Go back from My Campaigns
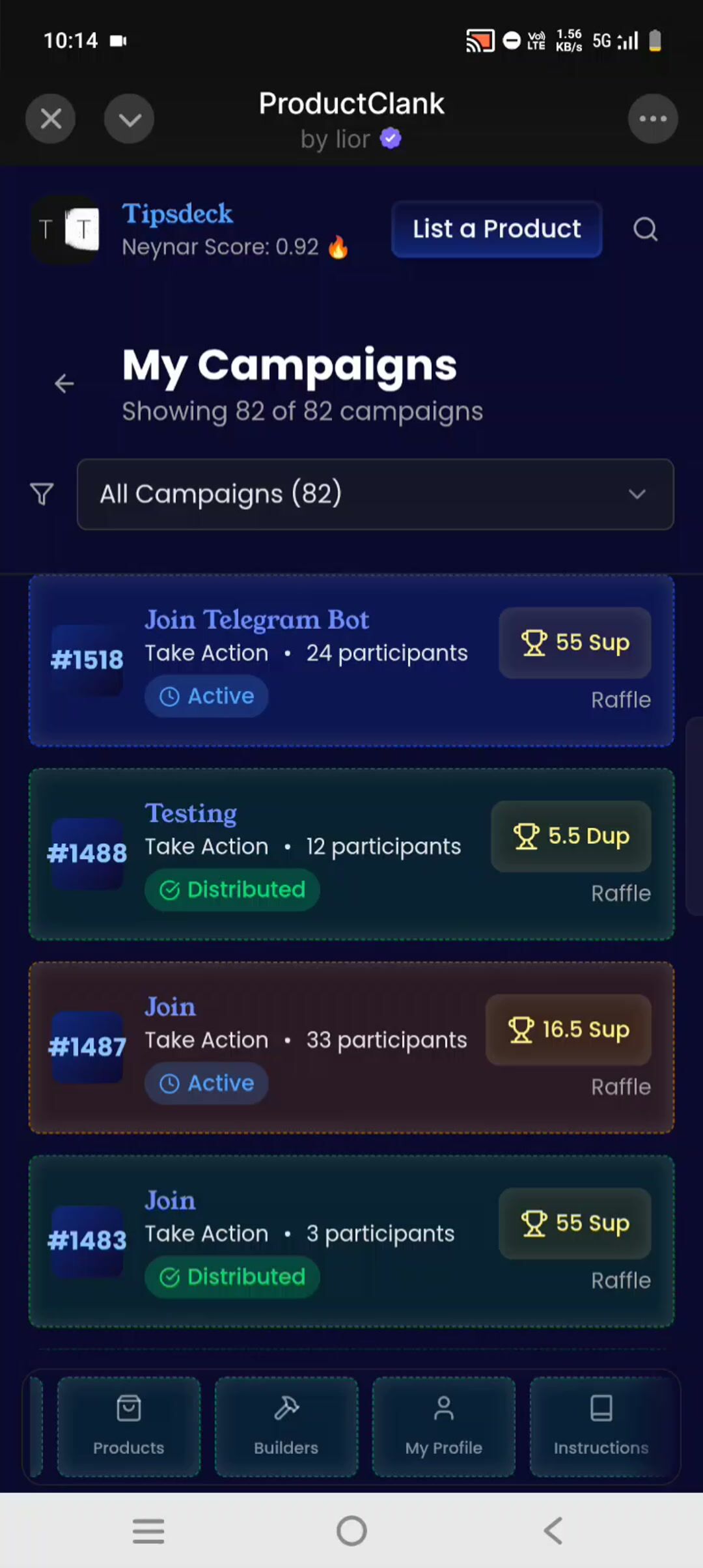Image resolution: width=703 pixels, height=1568 pixels. pos(64,384)
